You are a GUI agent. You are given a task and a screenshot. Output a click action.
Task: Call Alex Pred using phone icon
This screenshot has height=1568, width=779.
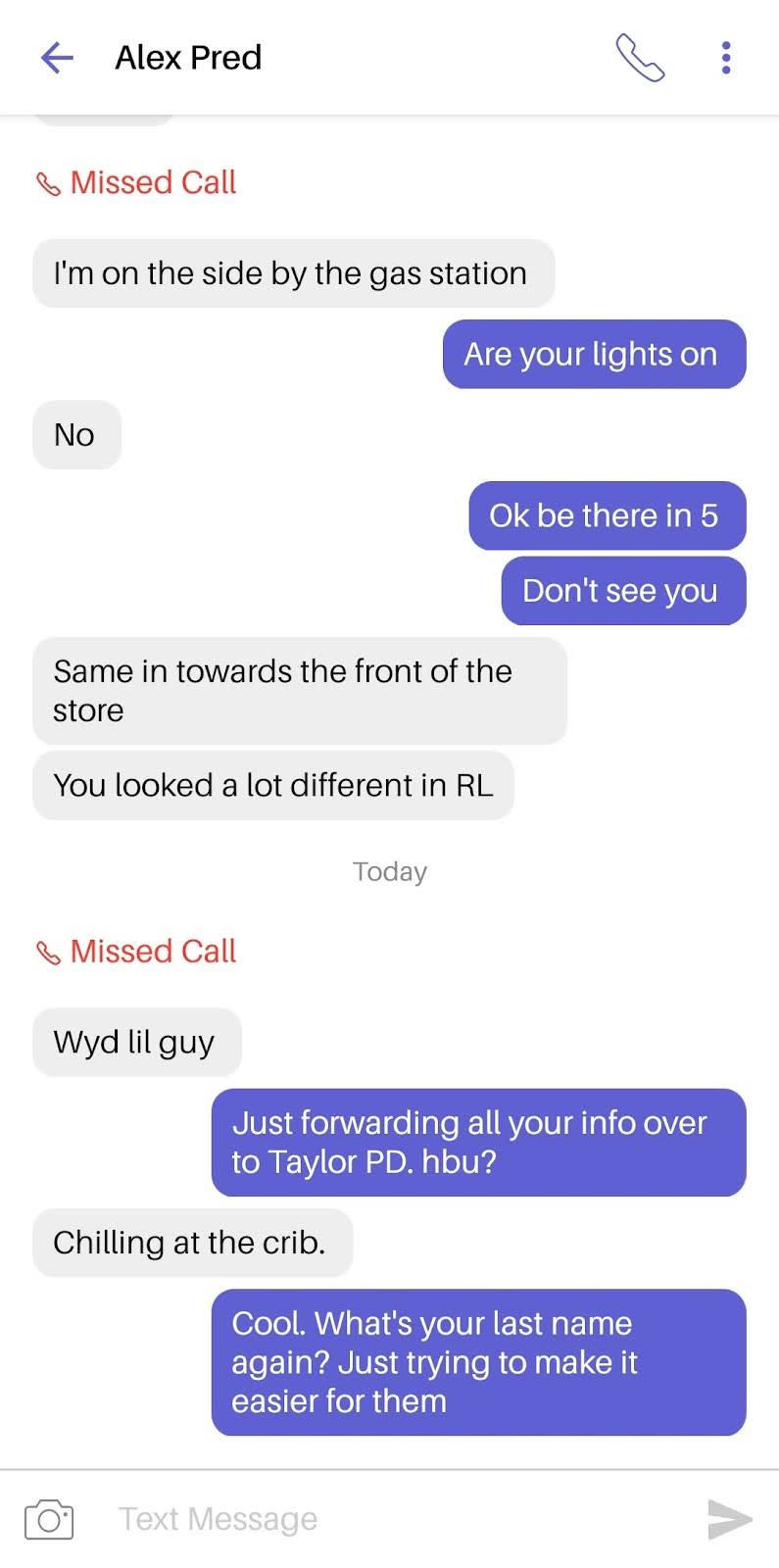640,58
